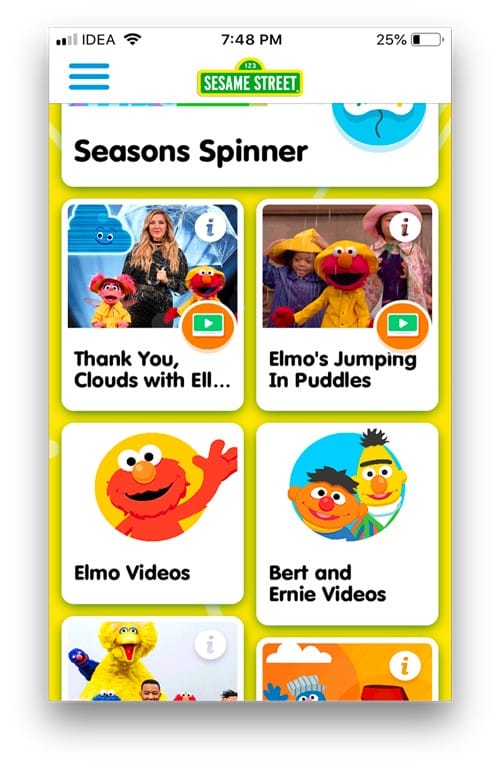Open Bert and Ernie Videos collection
The width and height of the screenshot is (500, 768).
tap(347, 524)
